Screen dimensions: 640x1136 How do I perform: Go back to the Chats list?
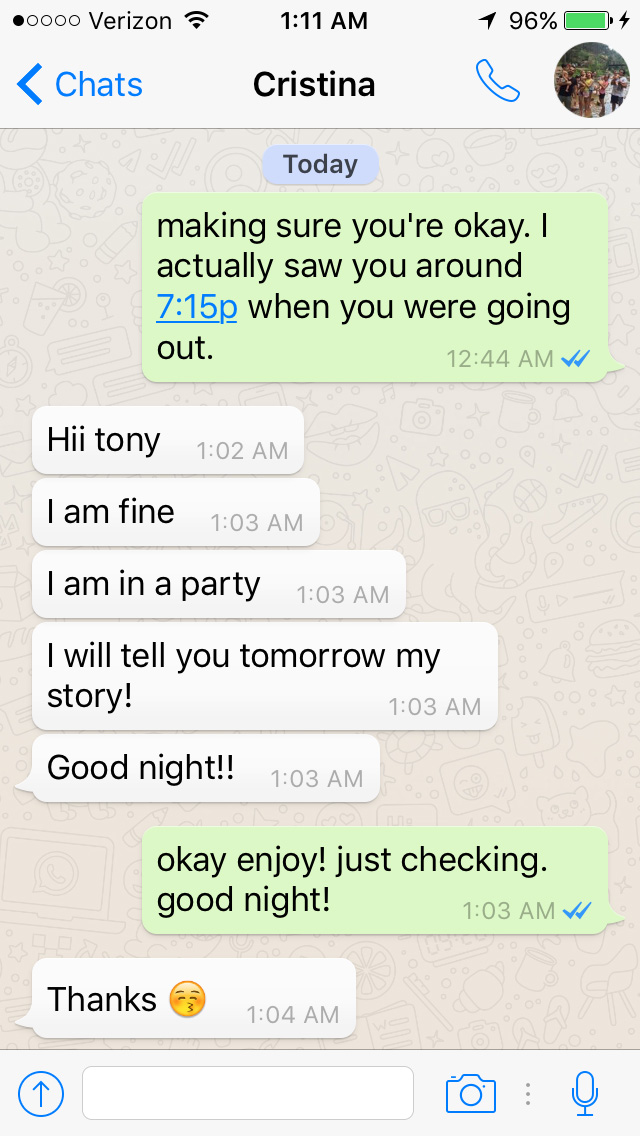point(80,85)
